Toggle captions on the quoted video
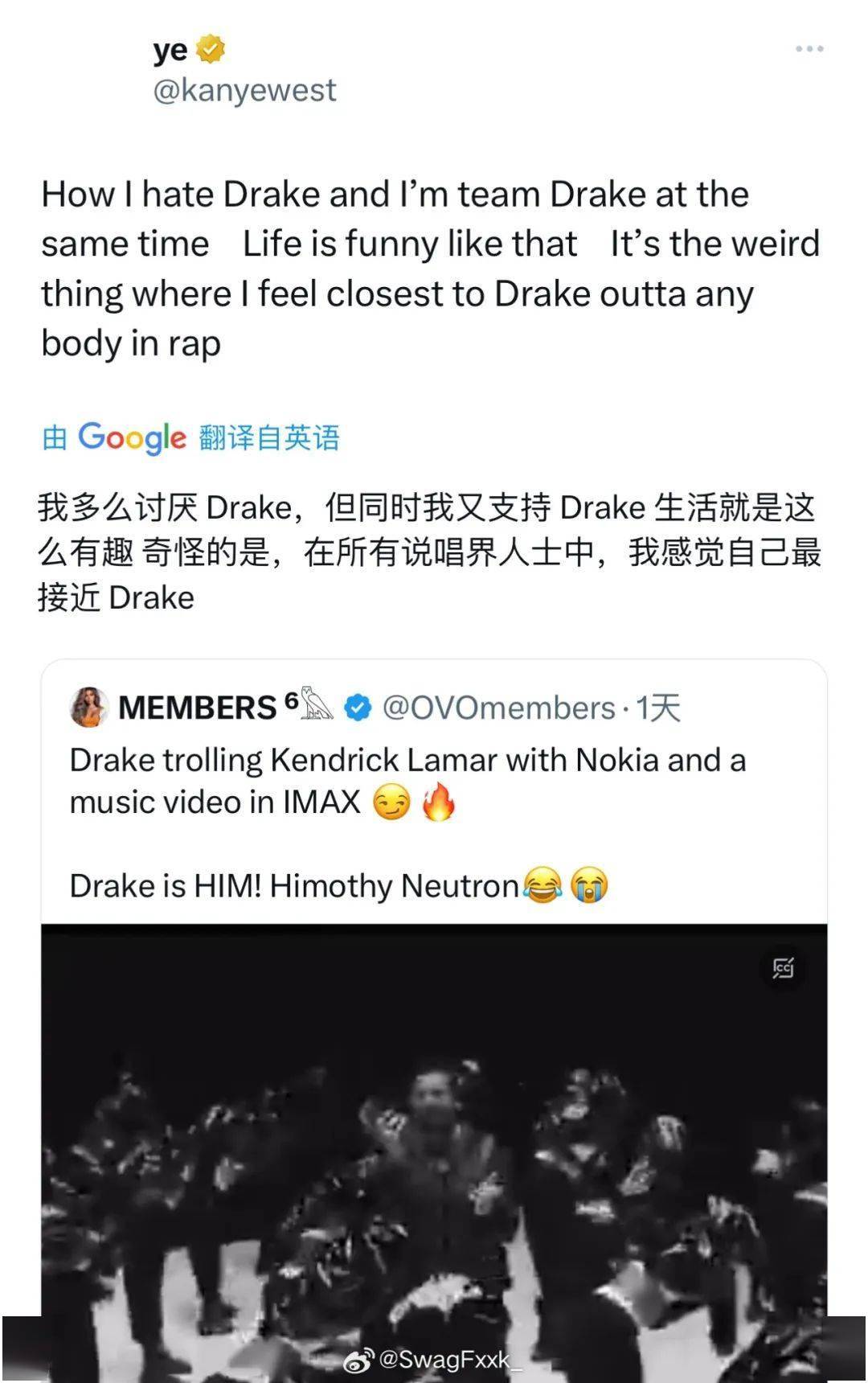Viewport: 868px width, 1383px height. (x=783, y=968)
